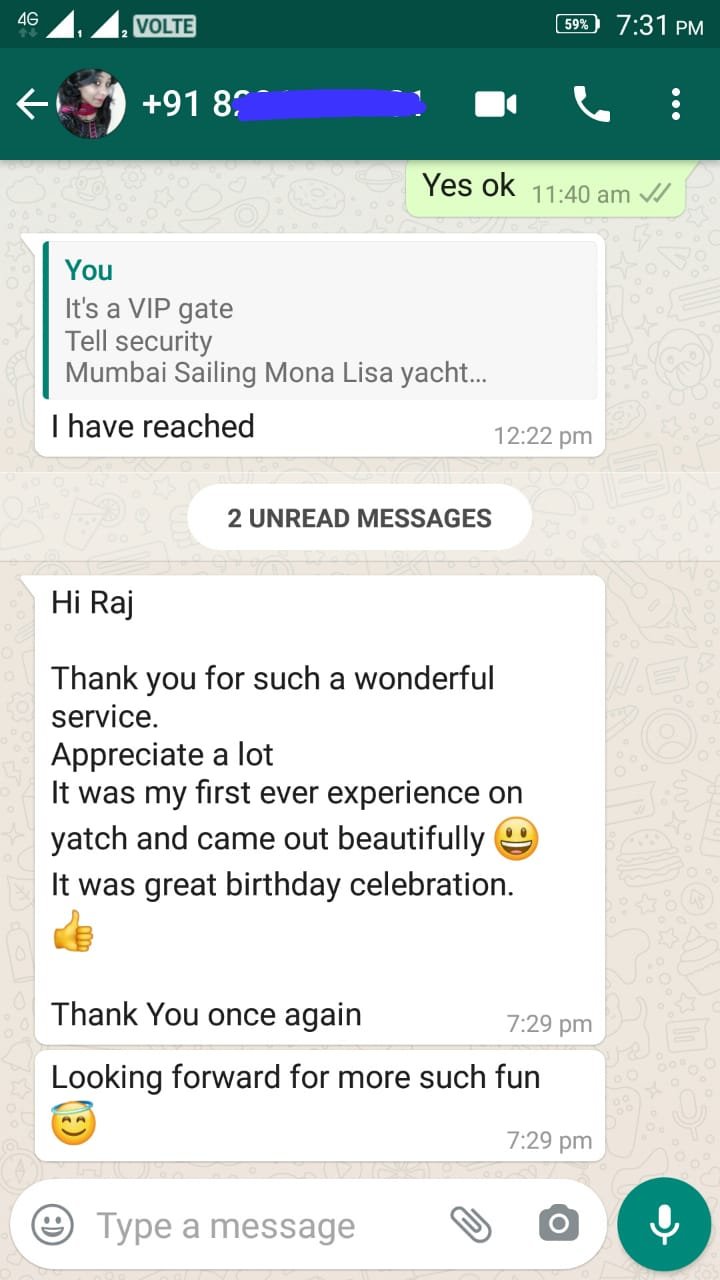Start a voice call
720x1280 pixels.
[x=591, y=104]
